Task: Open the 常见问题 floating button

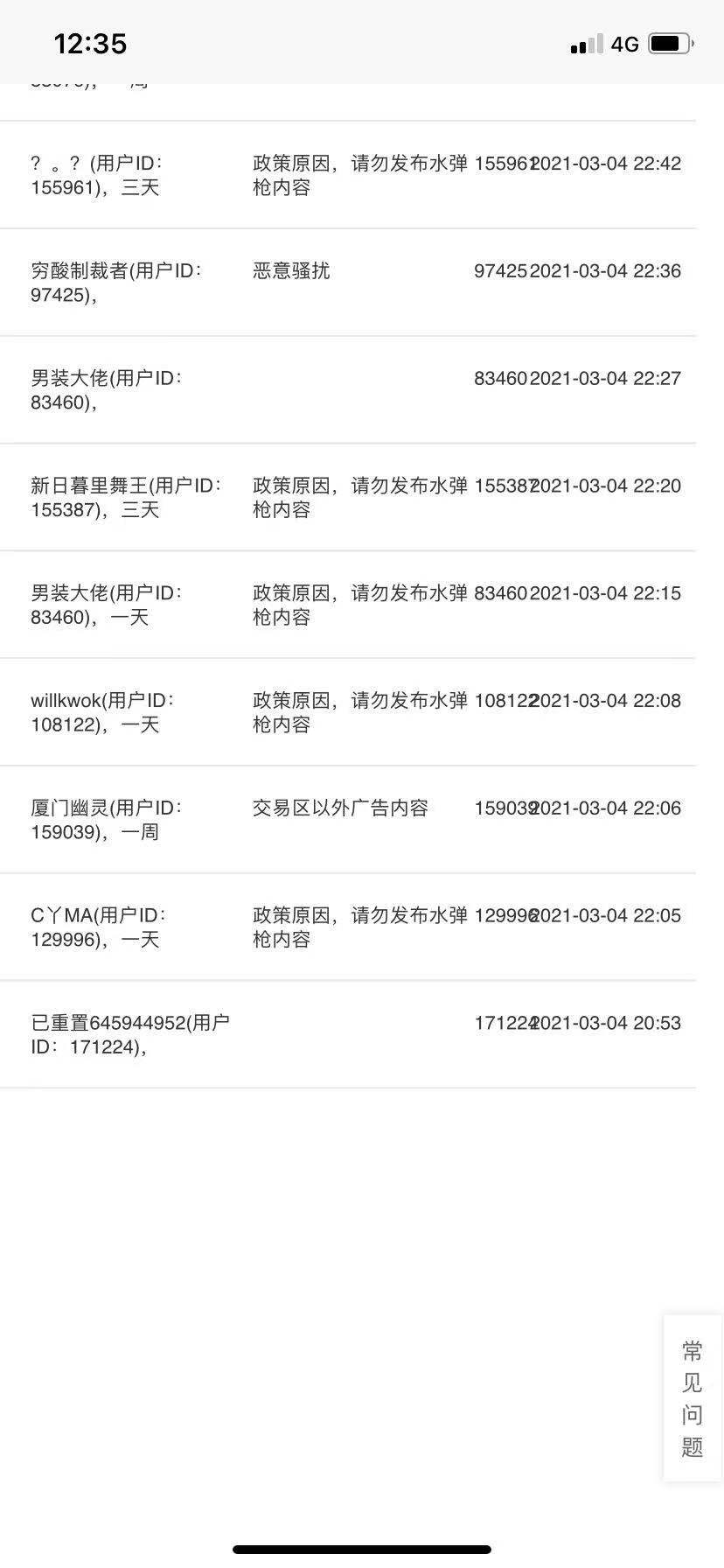Action: 693,1397
